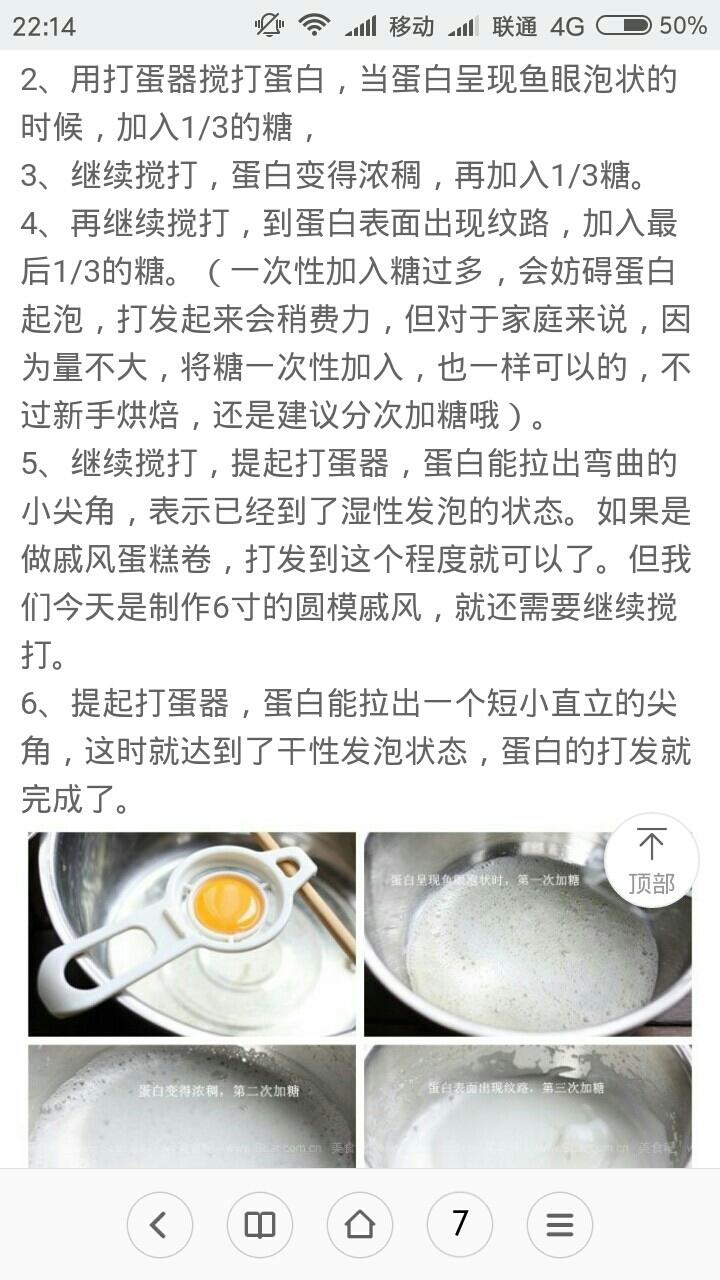This screenshot has width=720, height=1280.
Task: Open the tab switcher showing 7 tabs
Action: tap(459, 1224)
